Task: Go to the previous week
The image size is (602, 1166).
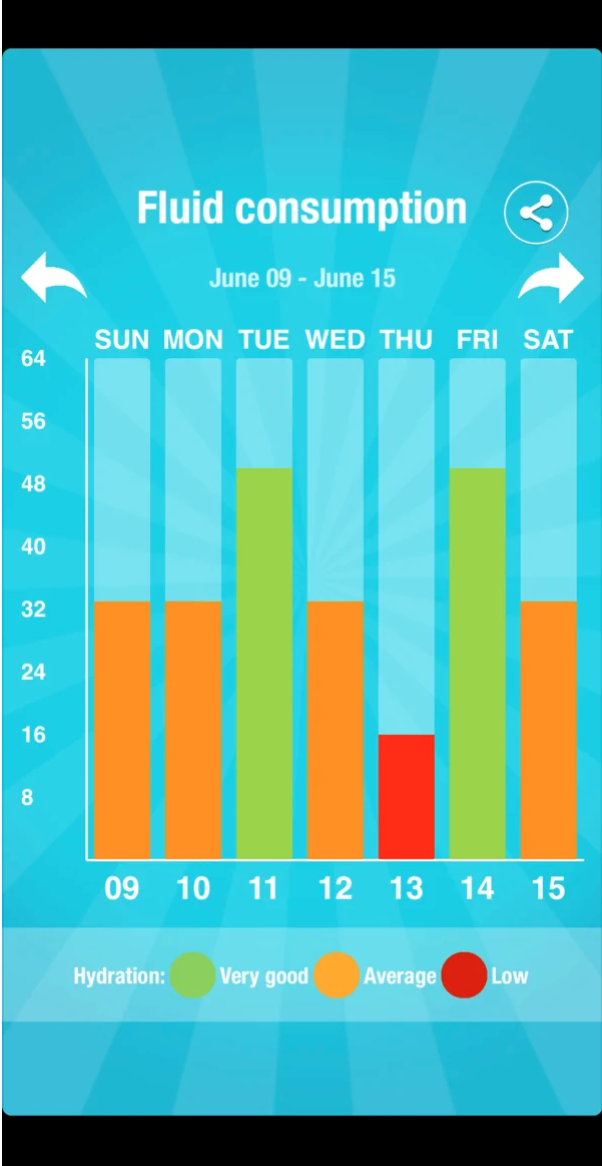Action: pos(53,278)
